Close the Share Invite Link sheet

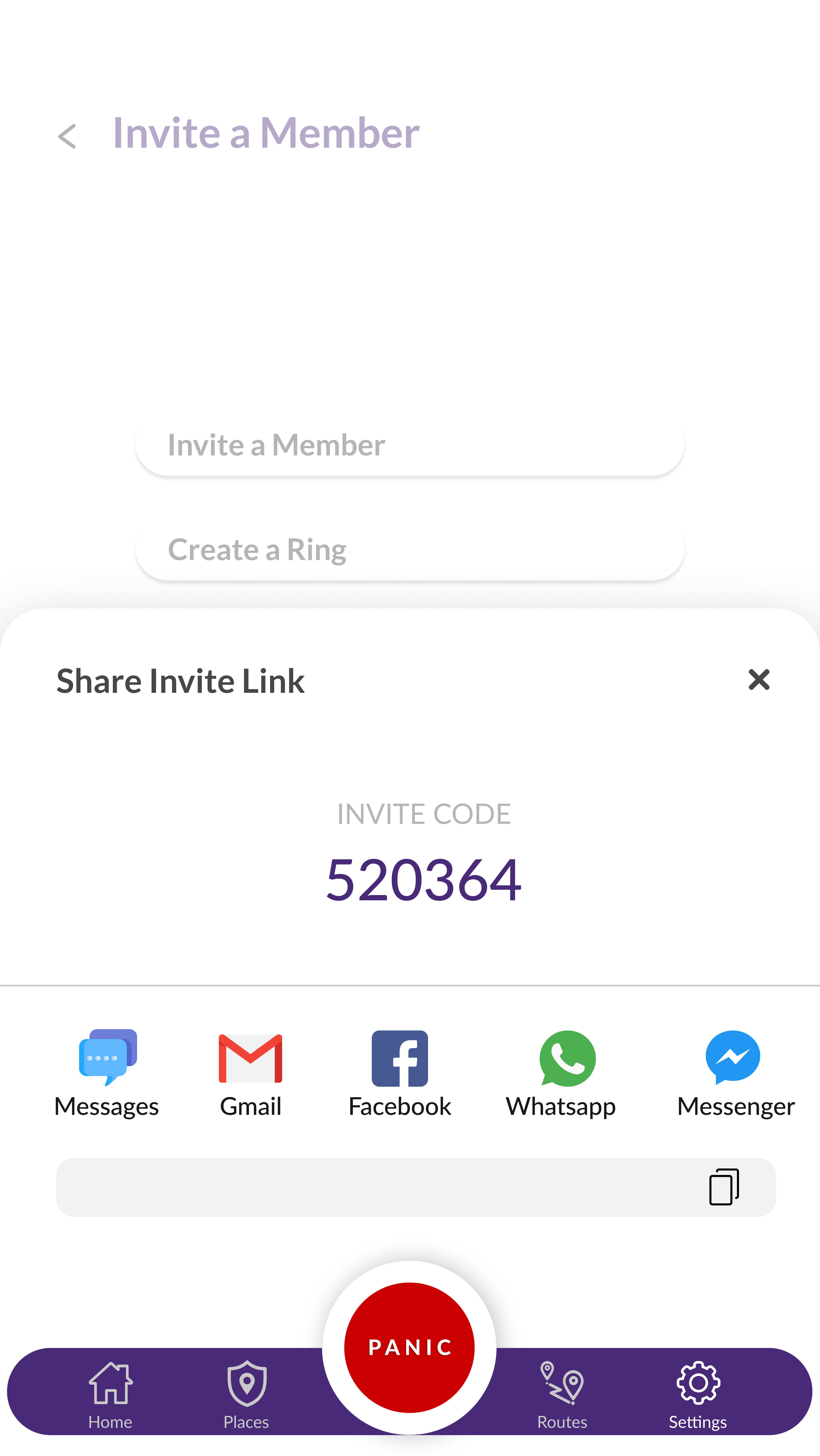click(x=758, y=679)
